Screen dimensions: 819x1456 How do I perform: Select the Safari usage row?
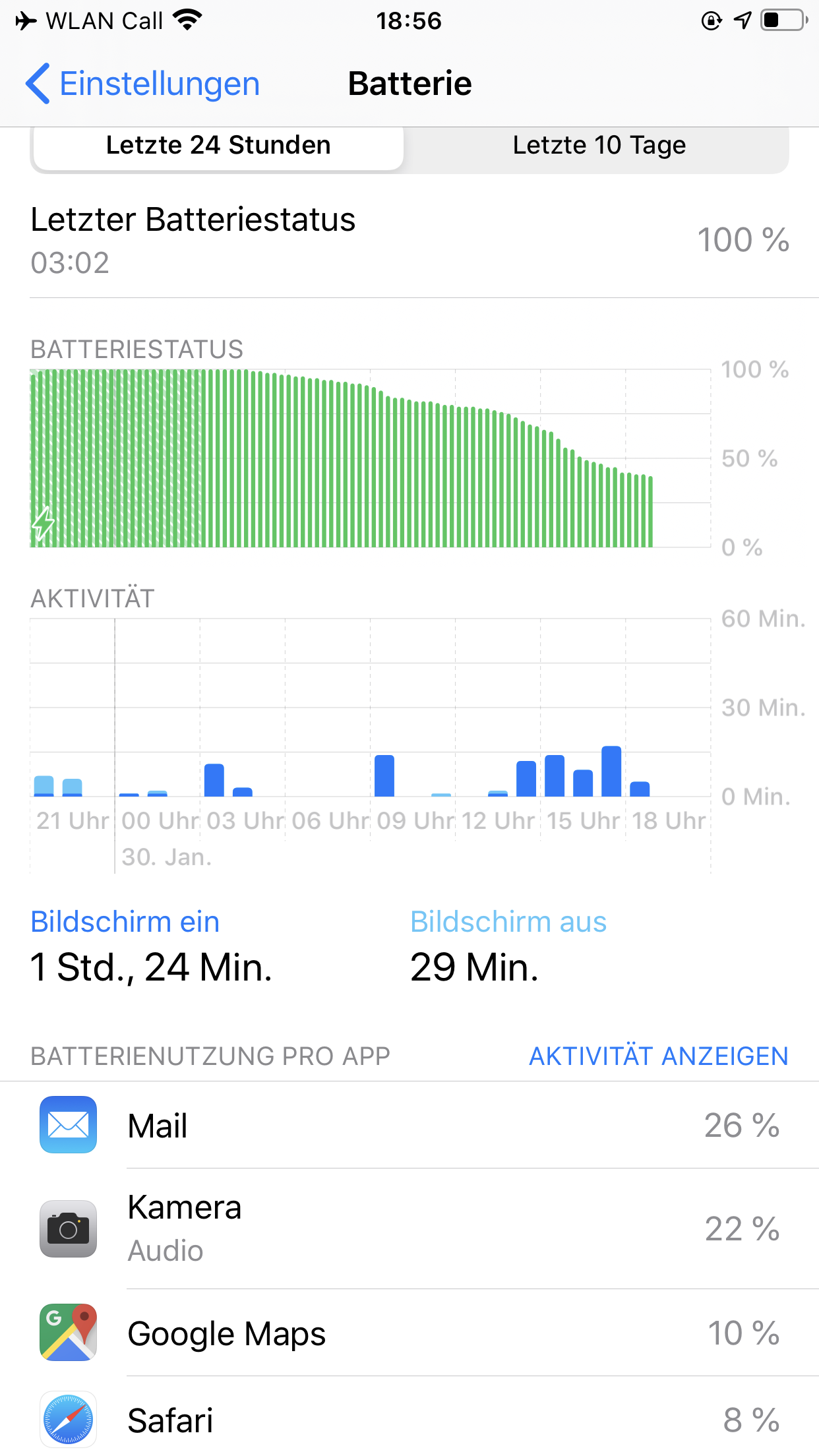[409, 1420]
